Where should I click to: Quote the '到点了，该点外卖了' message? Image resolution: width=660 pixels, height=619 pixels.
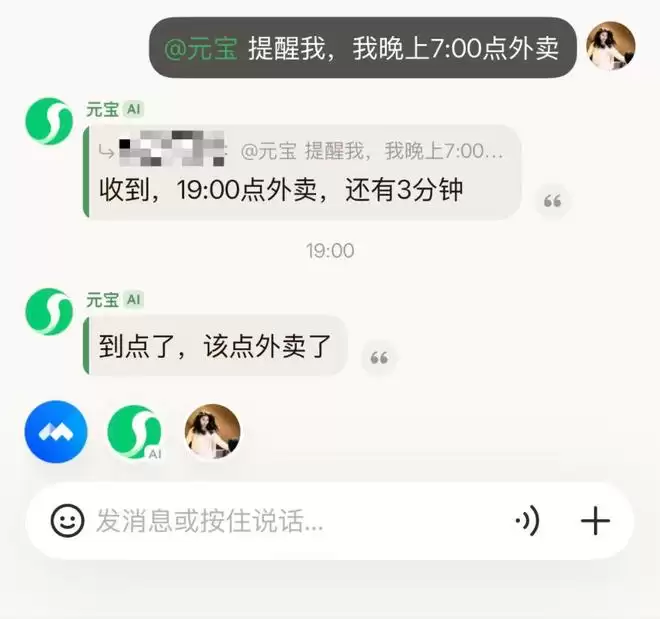pos(378,358)
